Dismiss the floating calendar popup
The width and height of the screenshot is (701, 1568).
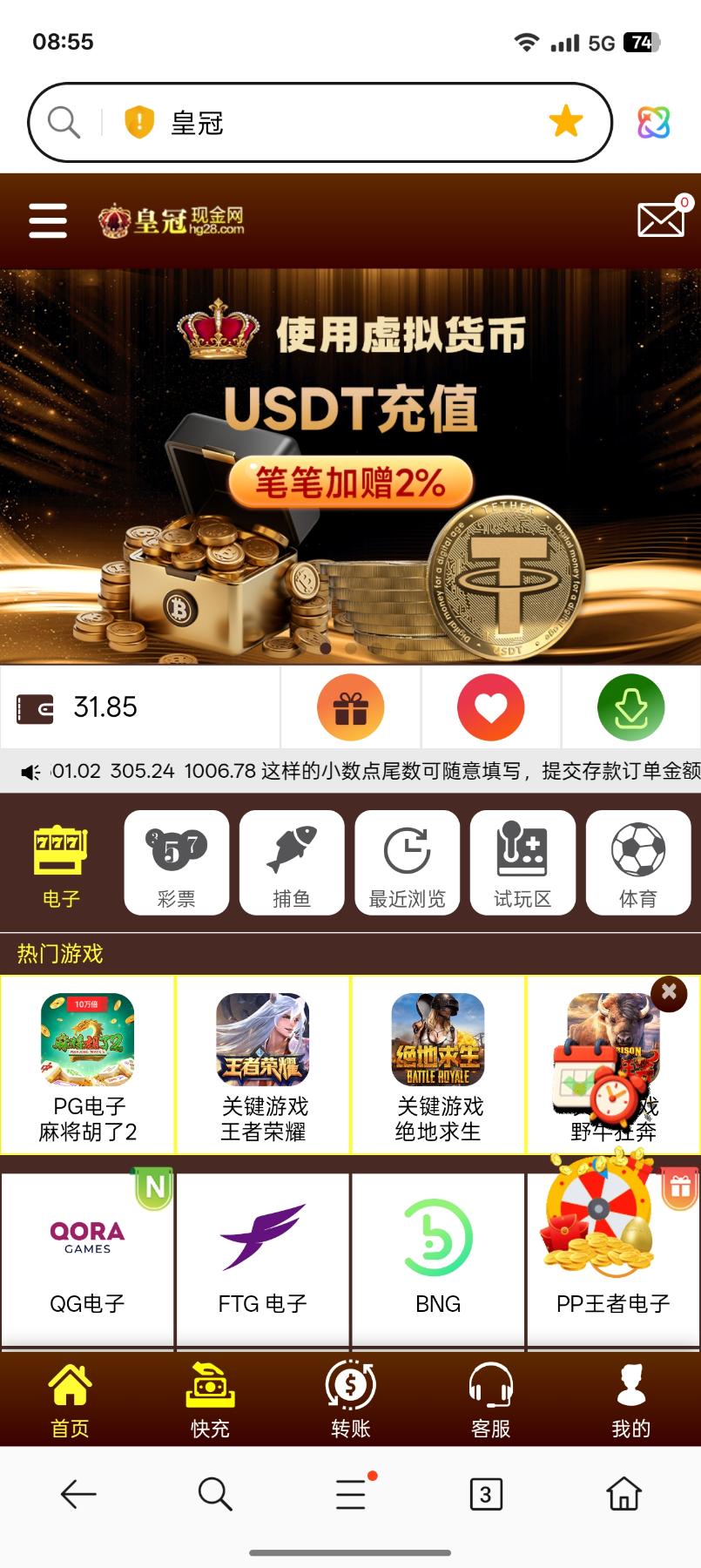click(x=669, y=992)
